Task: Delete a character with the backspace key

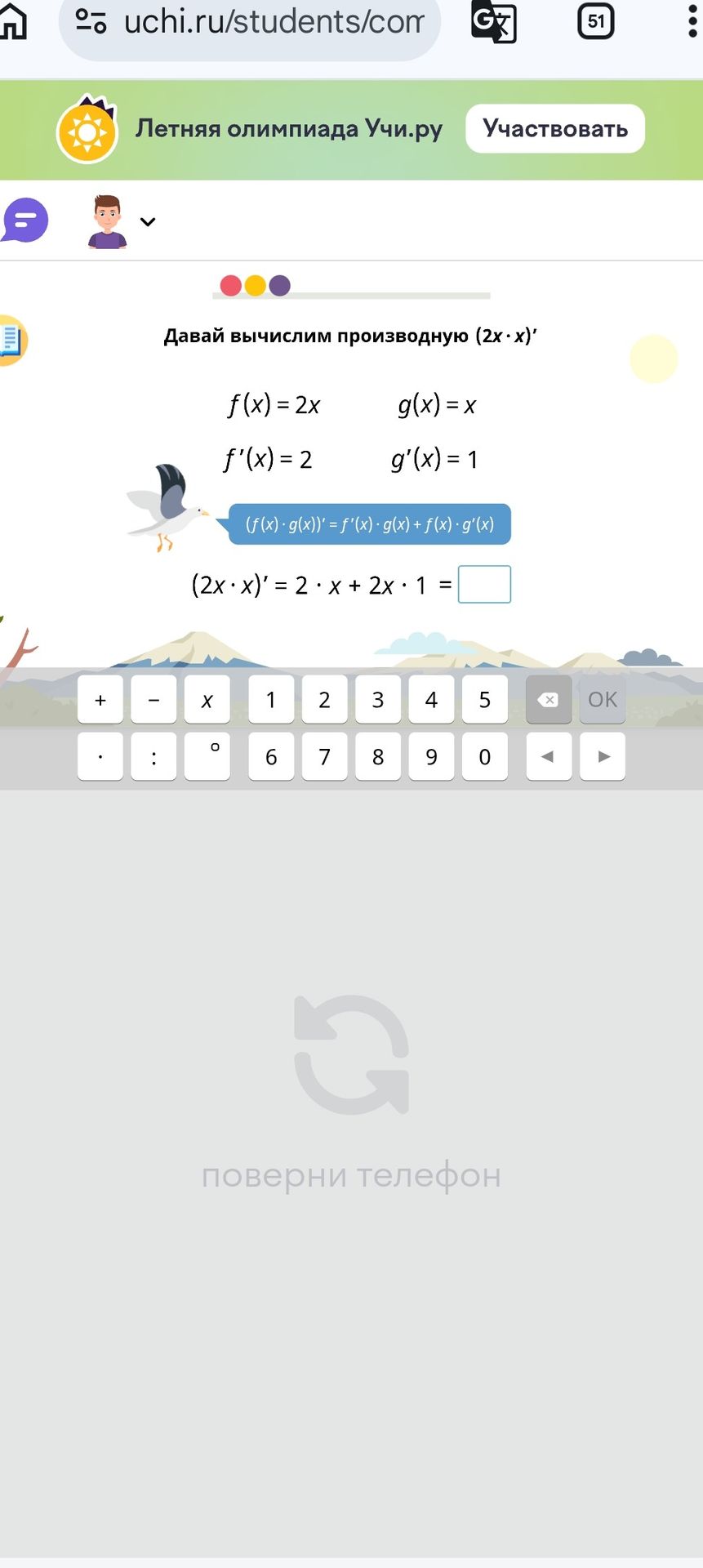Action: click(x=549, y=700)
